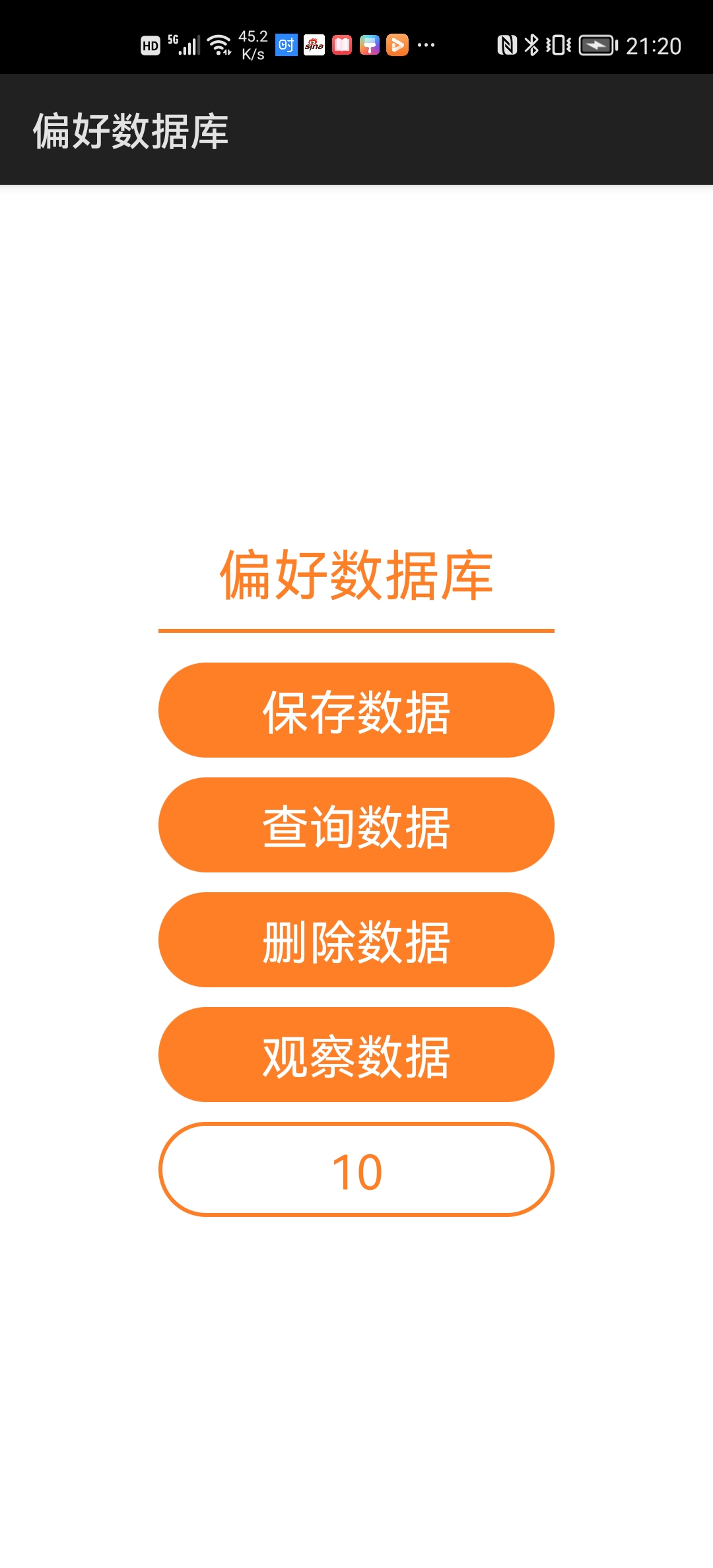Viewport: 713px width, 1568px height.
Task: Tap the outlined button showing 10
Action: click(356, 1169)
